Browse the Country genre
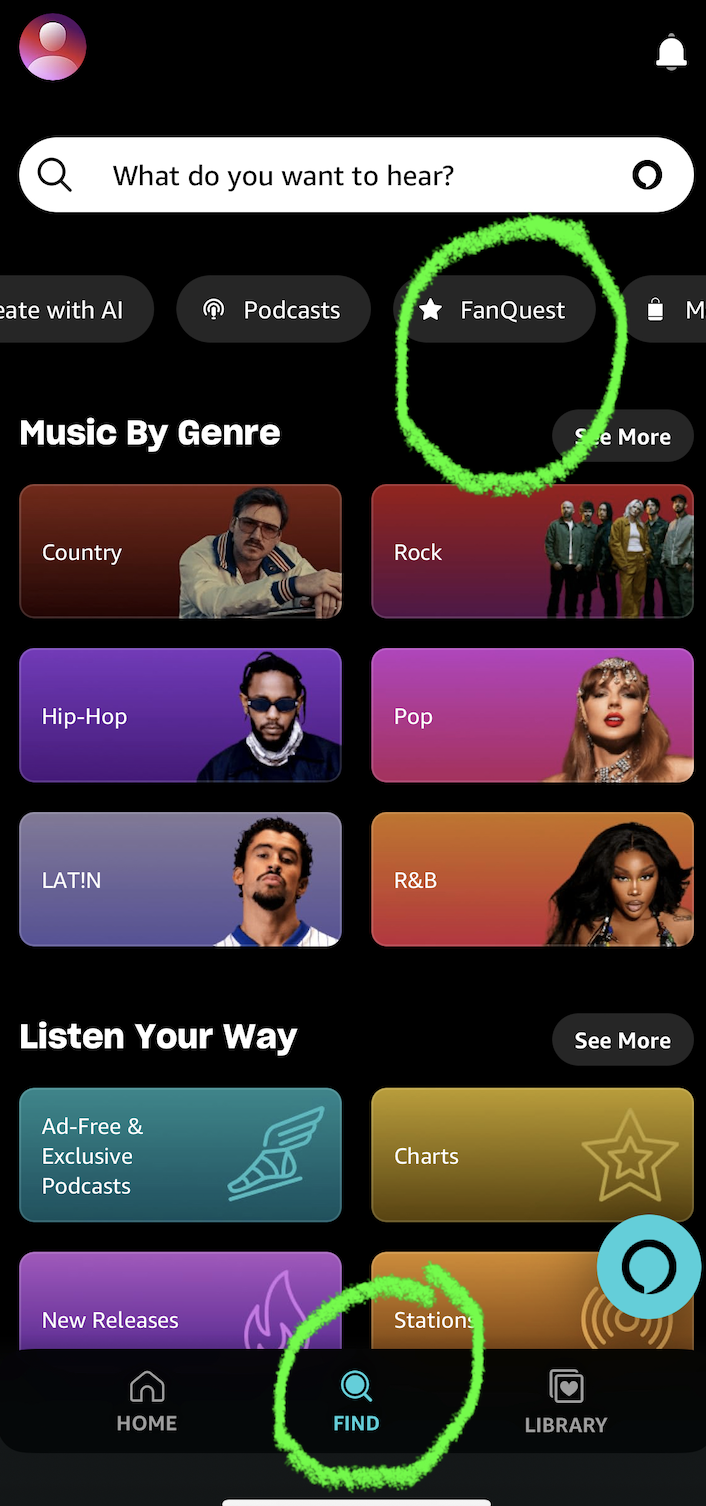The height and width of the screenshot is (1506, 706). point(180,552)
